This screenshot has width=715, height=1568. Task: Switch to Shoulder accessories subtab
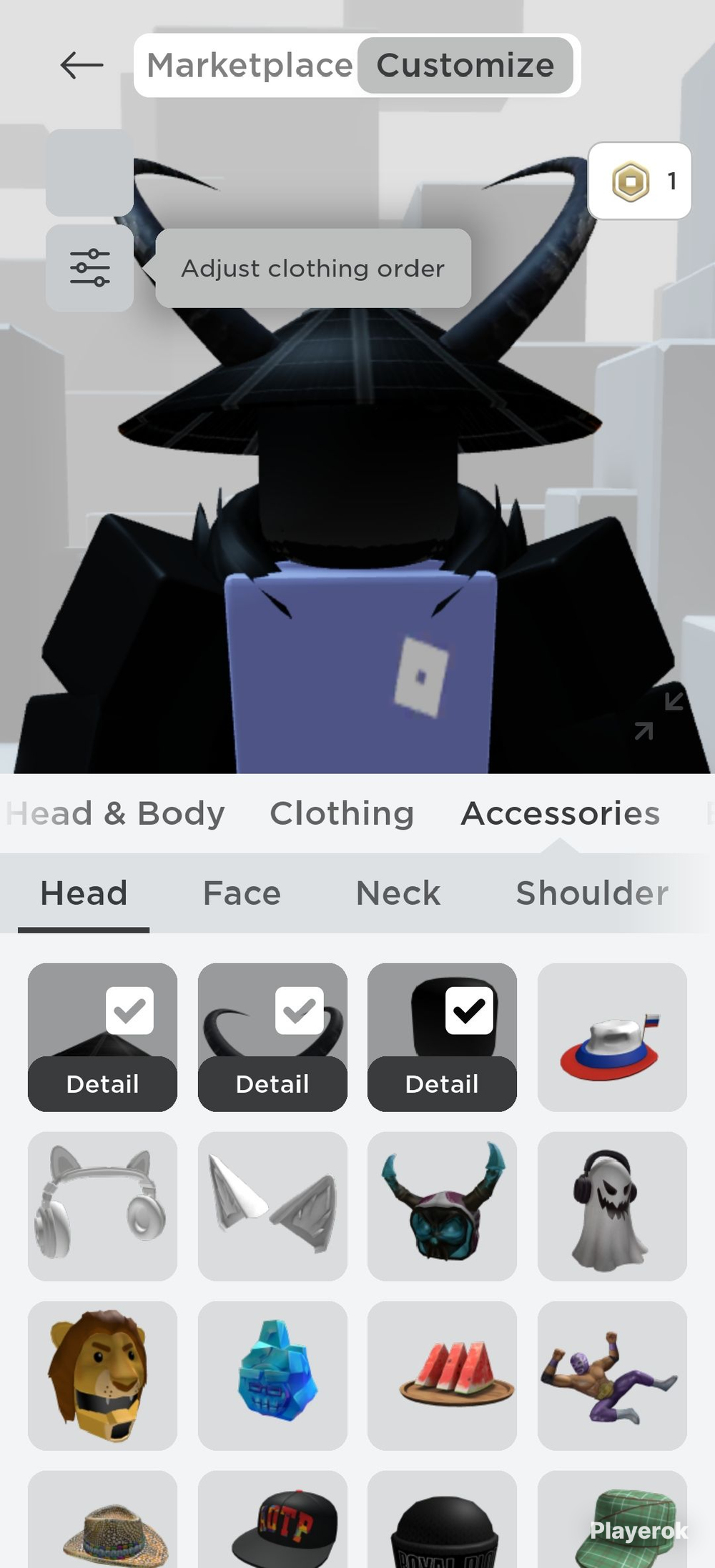click(592, 893)
